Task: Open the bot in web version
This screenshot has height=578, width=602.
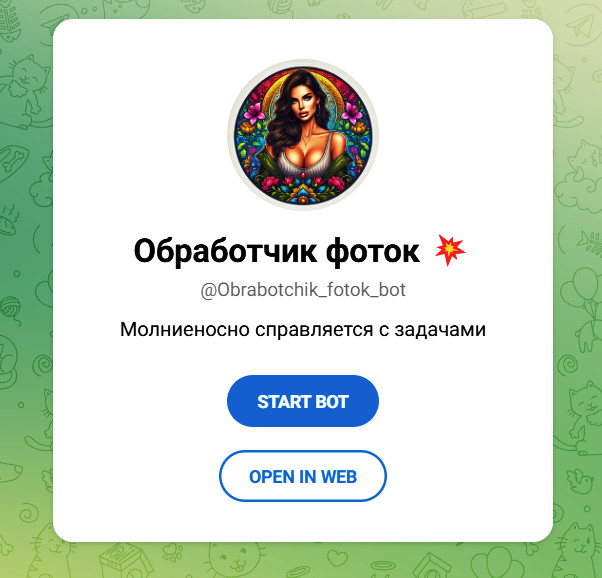Action: [x=302, y=476]
